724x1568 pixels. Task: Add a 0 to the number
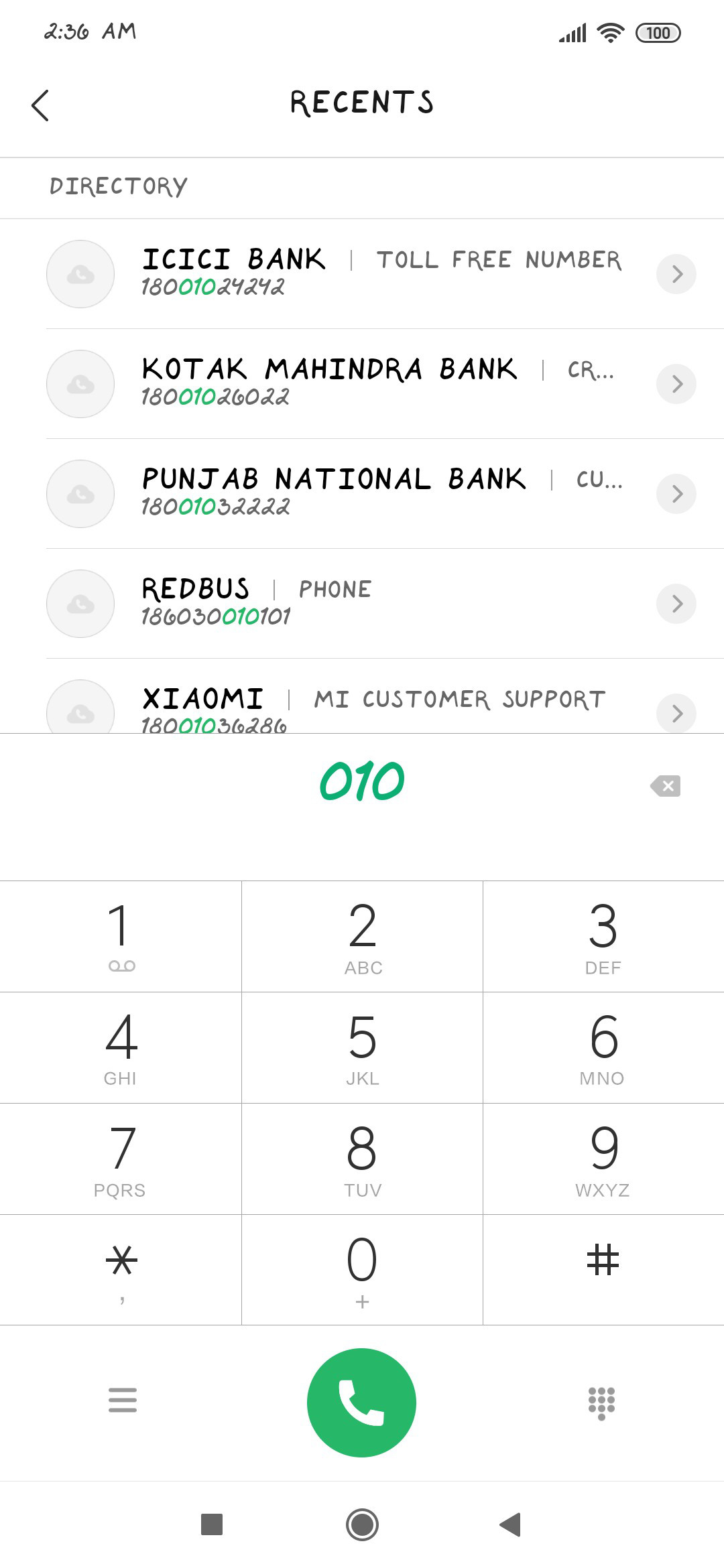tap(362, 1270)
